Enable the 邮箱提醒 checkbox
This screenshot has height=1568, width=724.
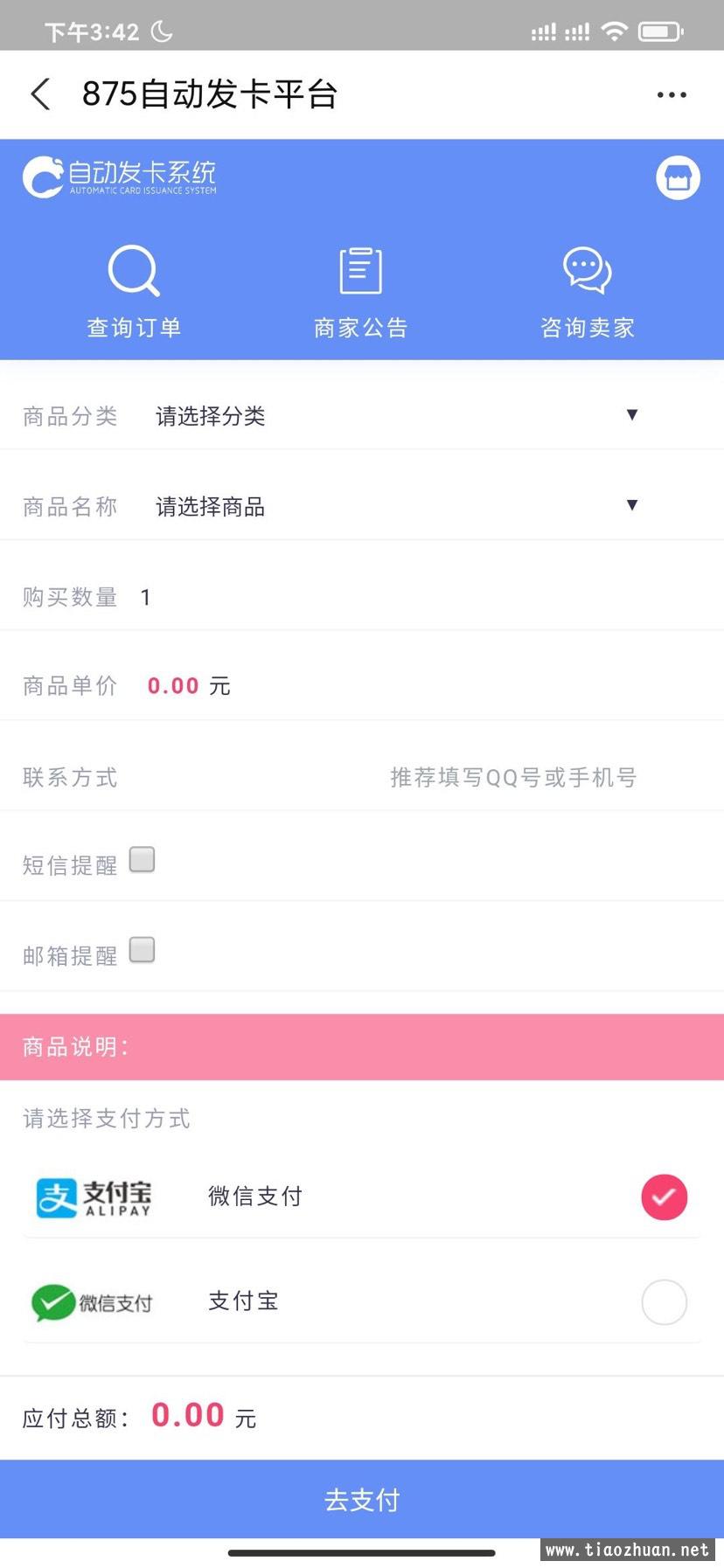(142, 950)
